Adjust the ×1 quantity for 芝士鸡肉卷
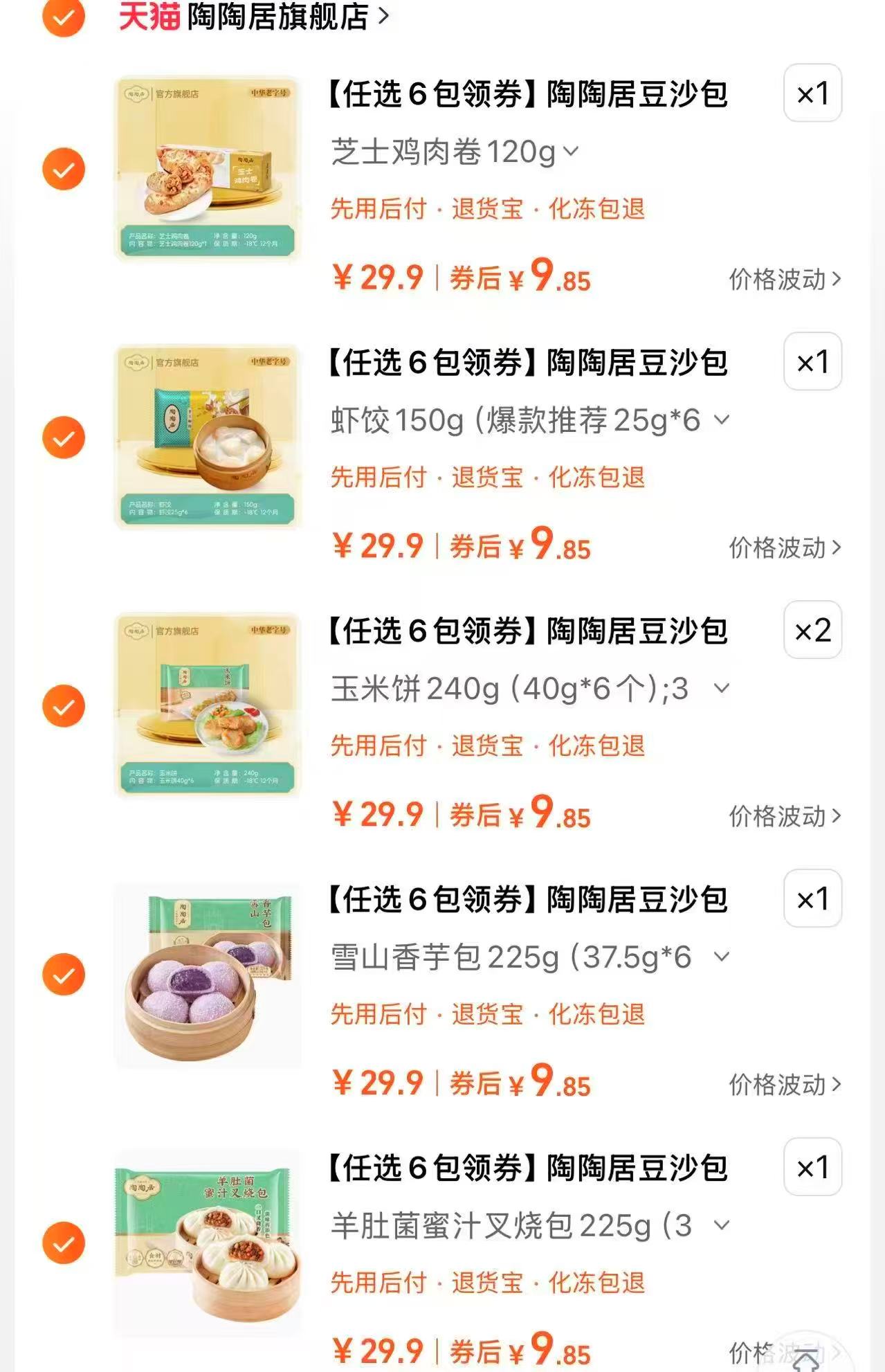This screenshot has height=1372, width=885. pyautogui.click(x=812, y=93)
